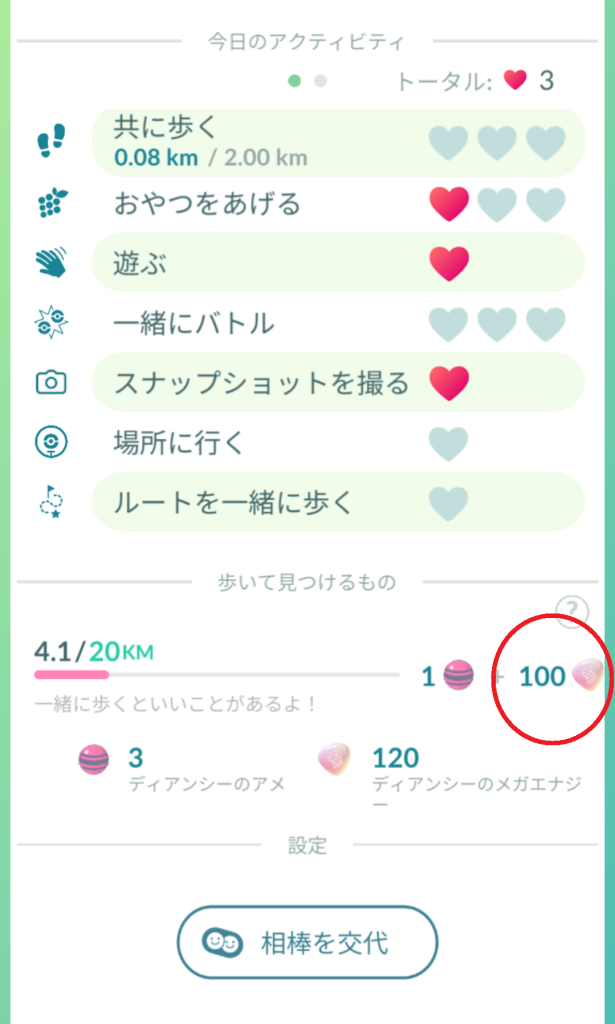Tap the 相棒を交代 swap buddy button

pos(307,942)
